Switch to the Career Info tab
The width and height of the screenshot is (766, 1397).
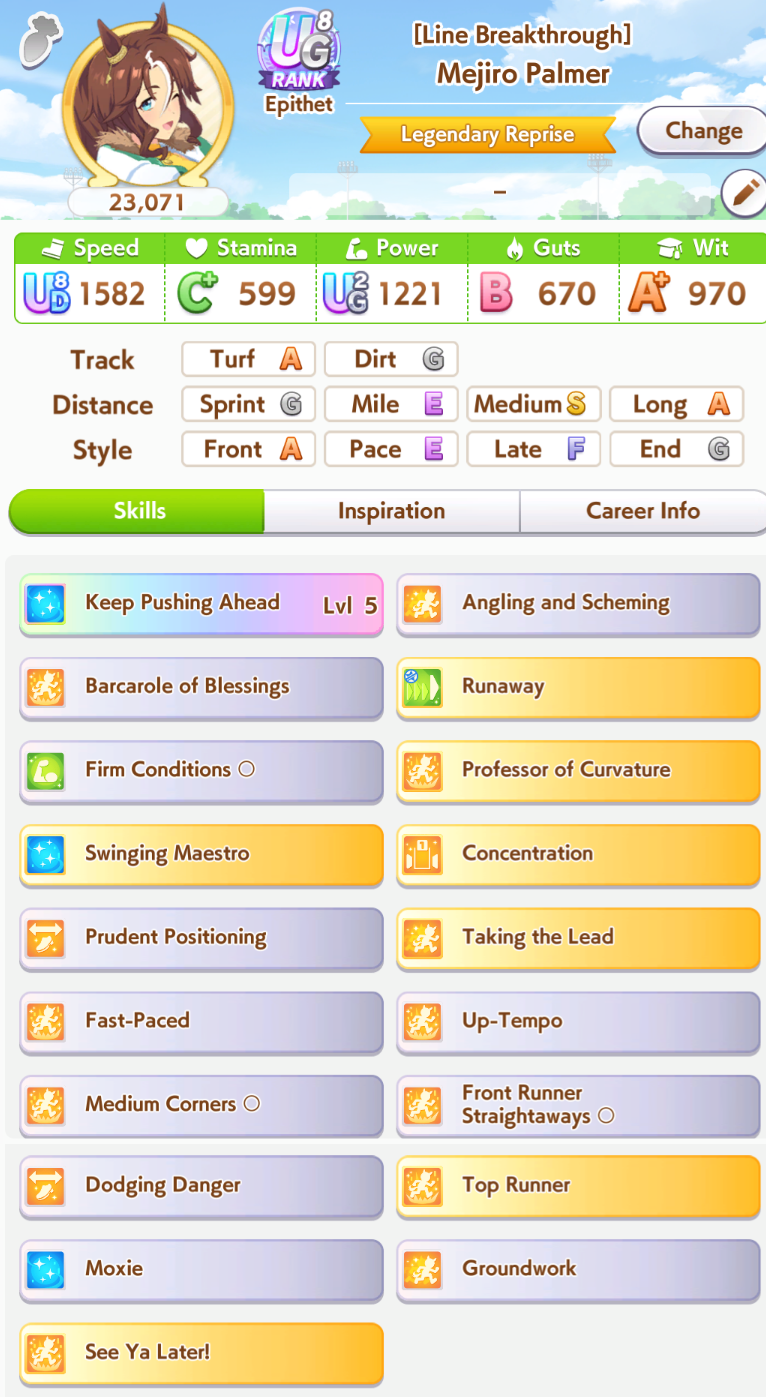pos(642,511)
